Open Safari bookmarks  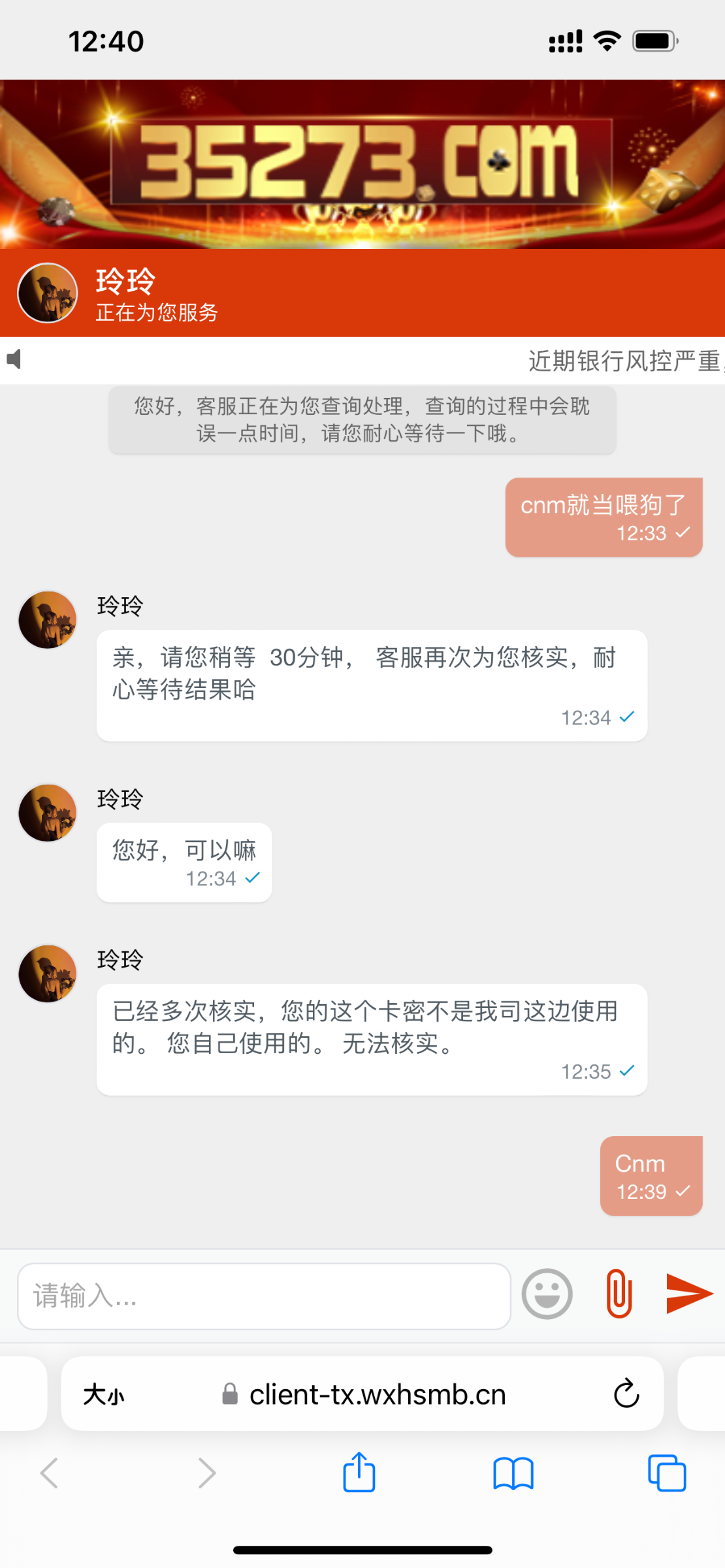point(513,1473)
